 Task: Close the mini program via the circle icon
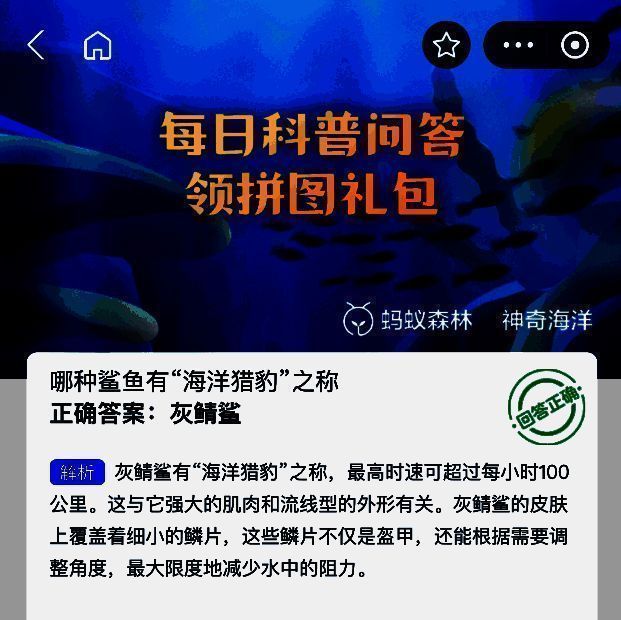(x=575, y=45)
